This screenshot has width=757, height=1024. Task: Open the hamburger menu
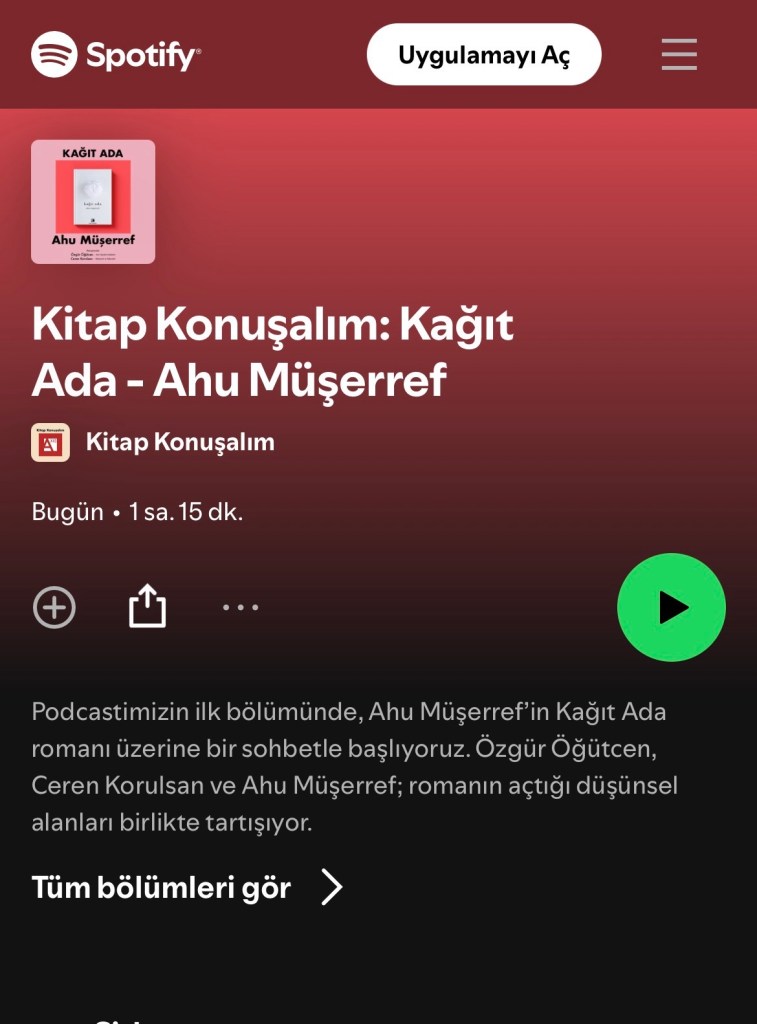tap(679, 54)
